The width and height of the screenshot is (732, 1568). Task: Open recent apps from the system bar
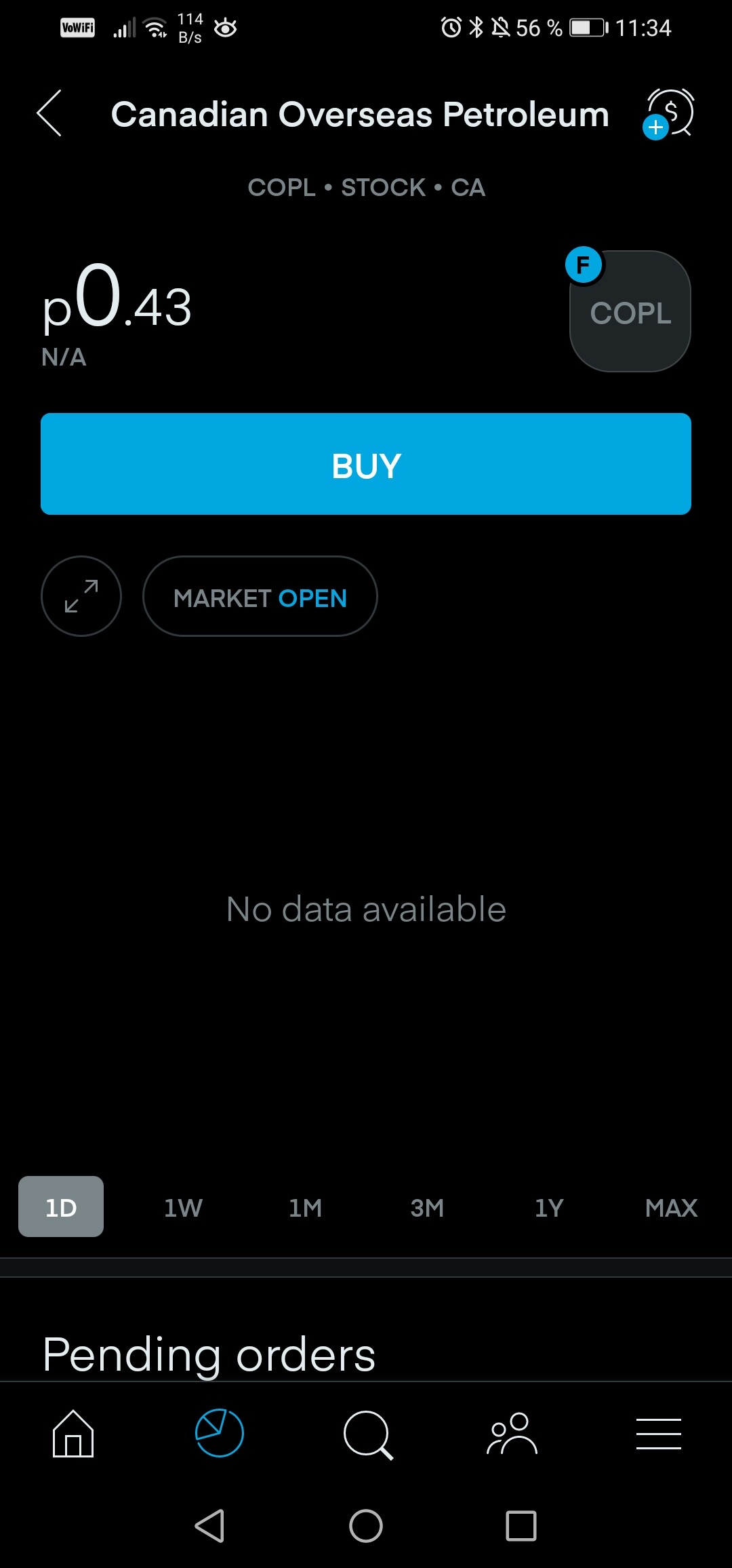521,1526
